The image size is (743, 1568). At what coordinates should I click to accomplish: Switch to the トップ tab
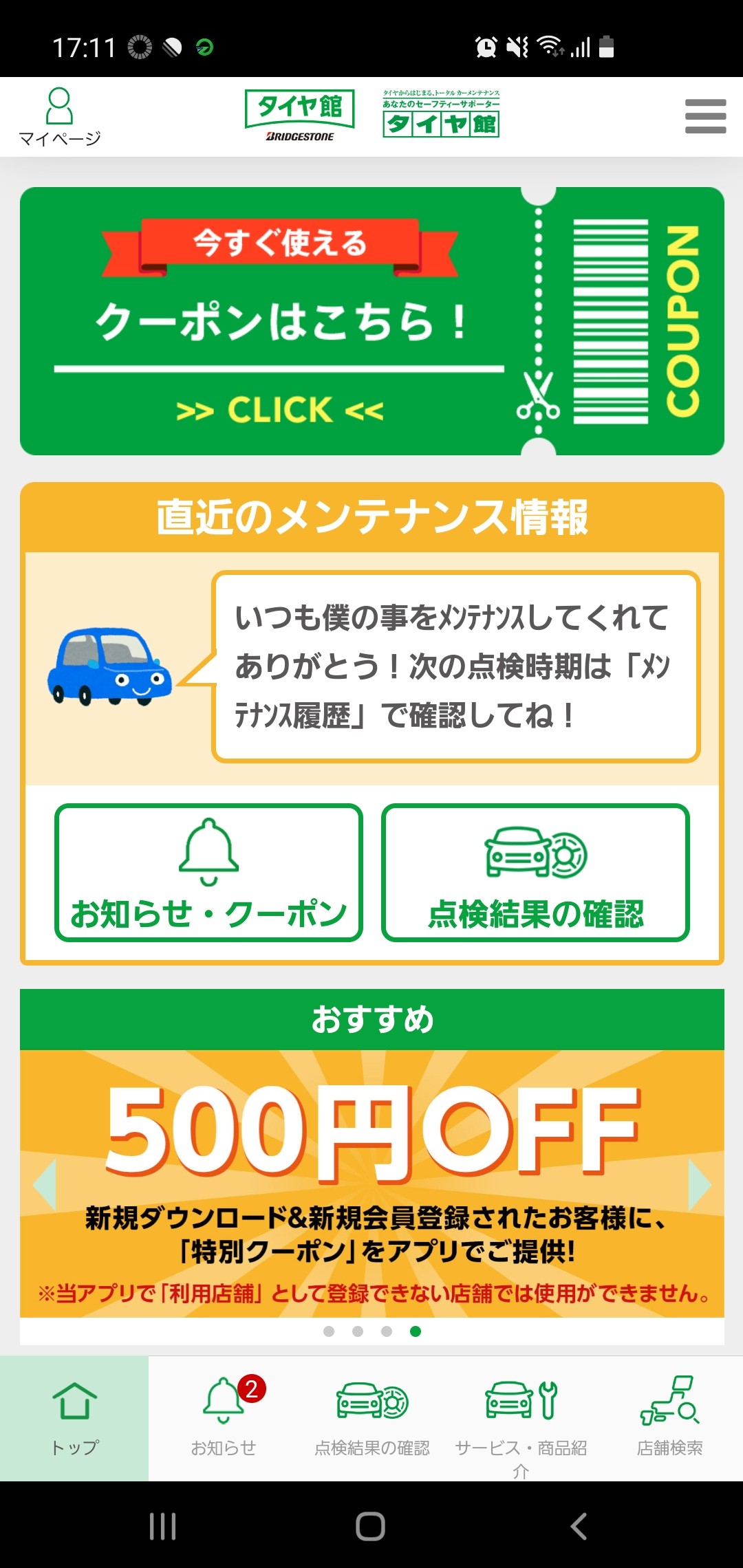tap(74, 1418)
